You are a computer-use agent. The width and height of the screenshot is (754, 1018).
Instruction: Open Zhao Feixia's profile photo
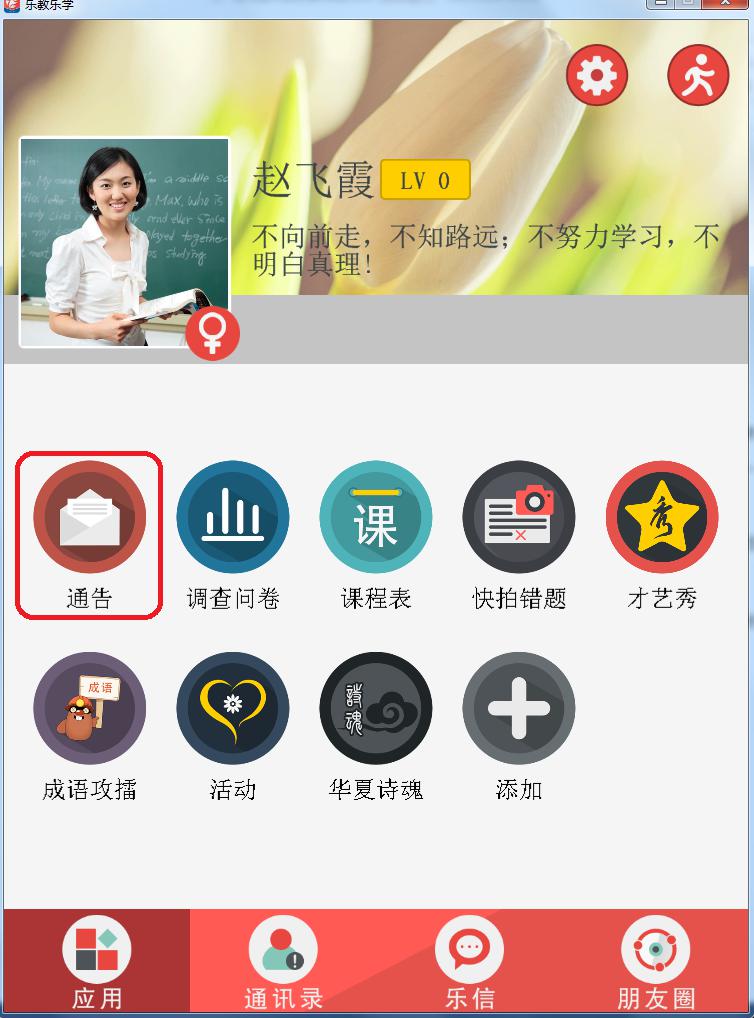coord(124,242)
